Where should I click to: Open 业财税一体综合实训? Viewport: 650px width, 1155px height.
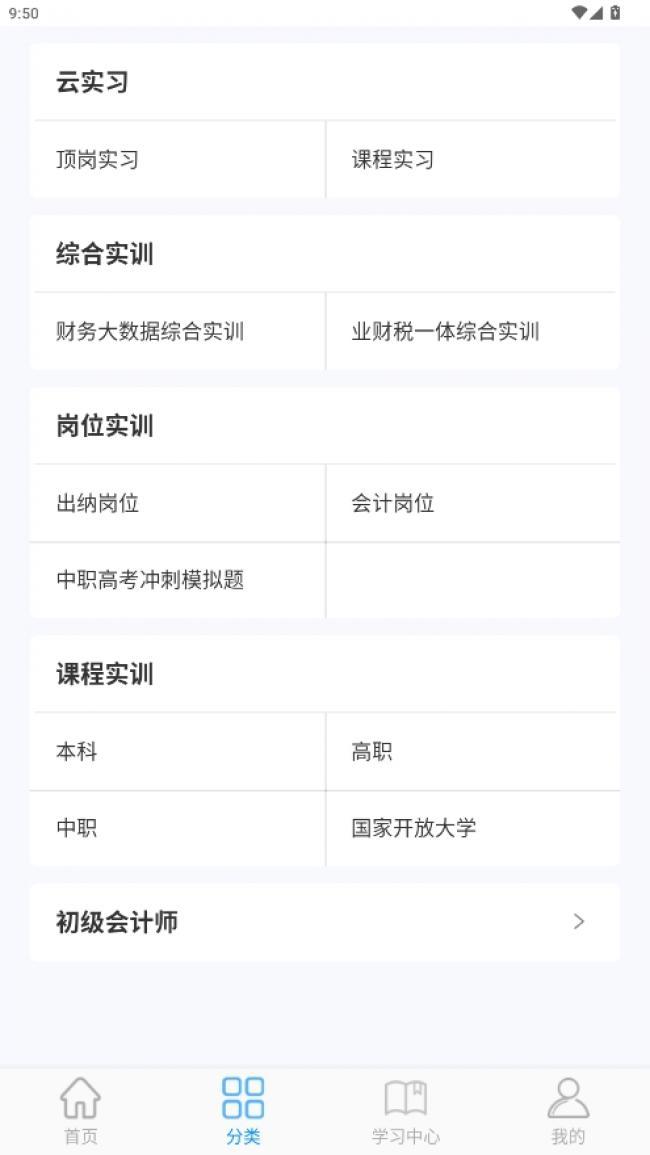[x=472, y=331]
